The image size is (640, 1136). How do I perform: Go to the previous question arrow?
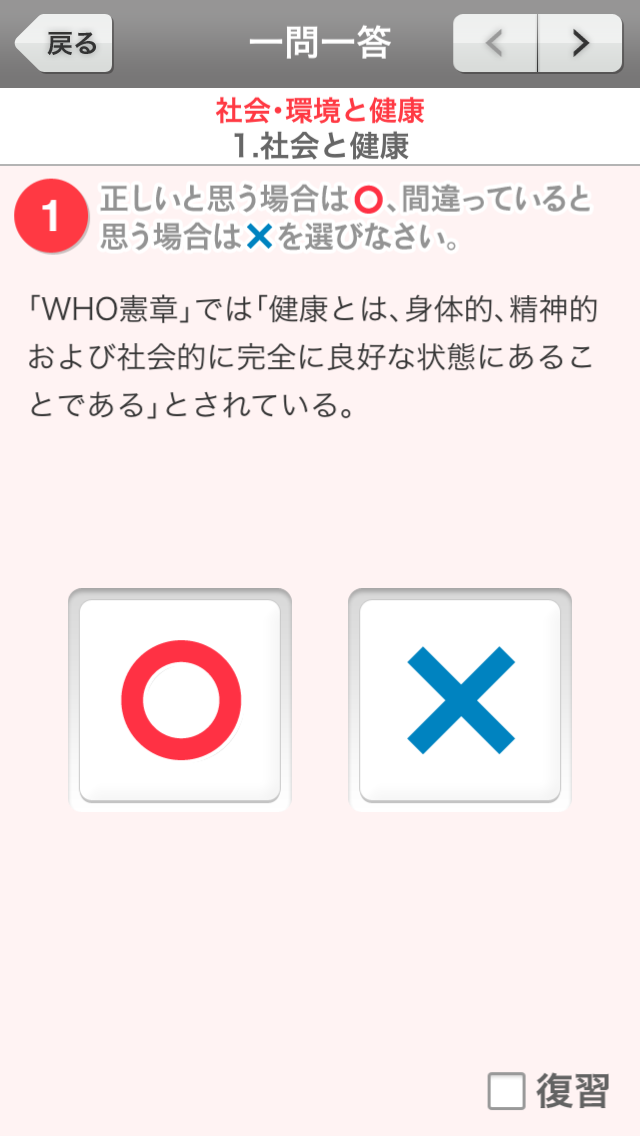496,44
